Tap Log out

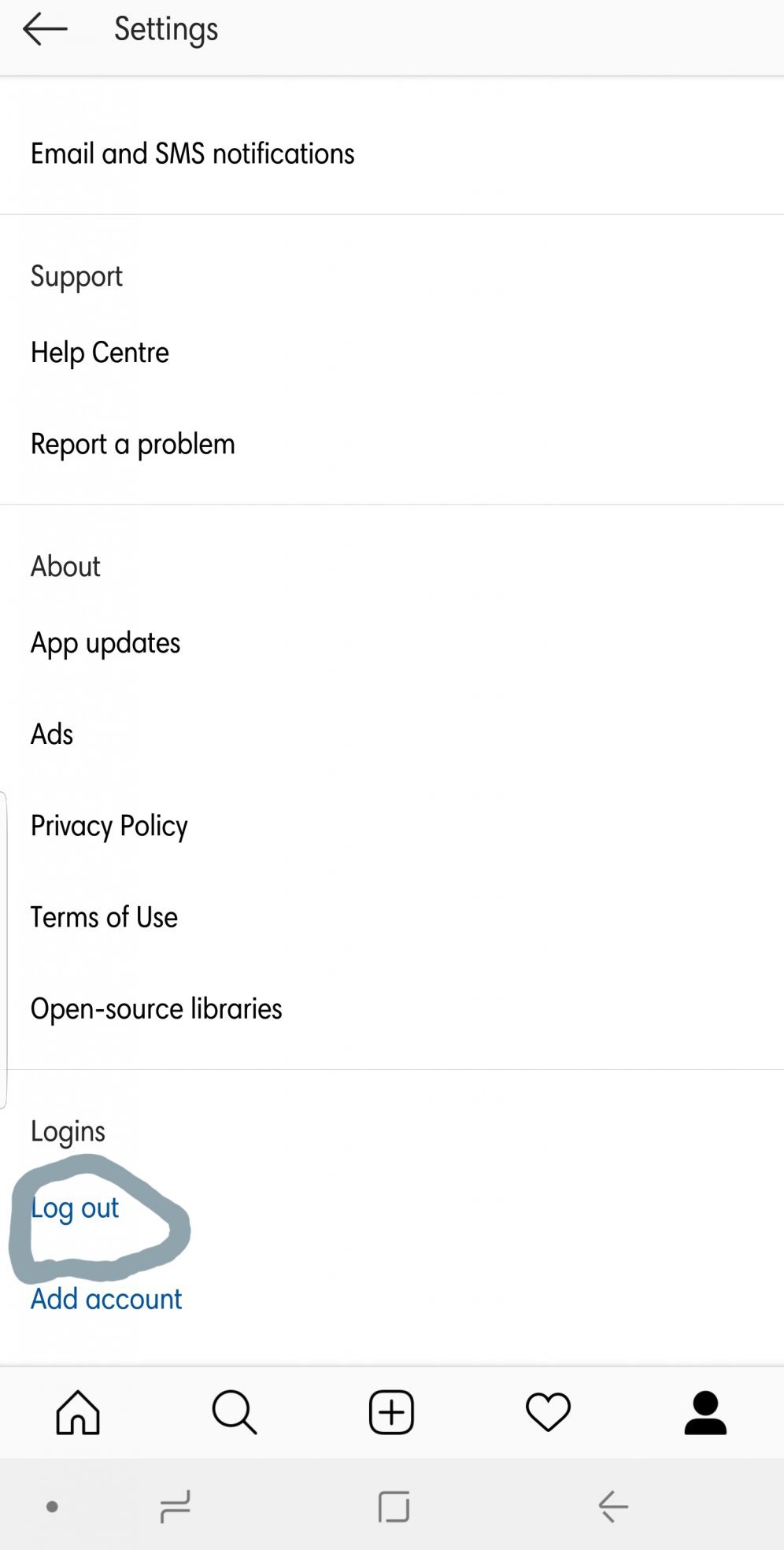point(75,1208)
